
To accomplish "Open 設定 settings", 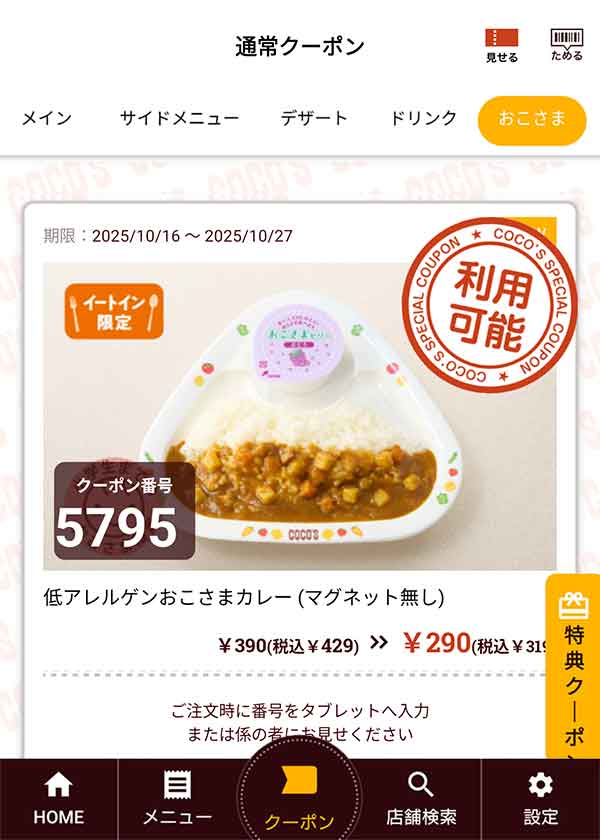I will tap(541, 799).
